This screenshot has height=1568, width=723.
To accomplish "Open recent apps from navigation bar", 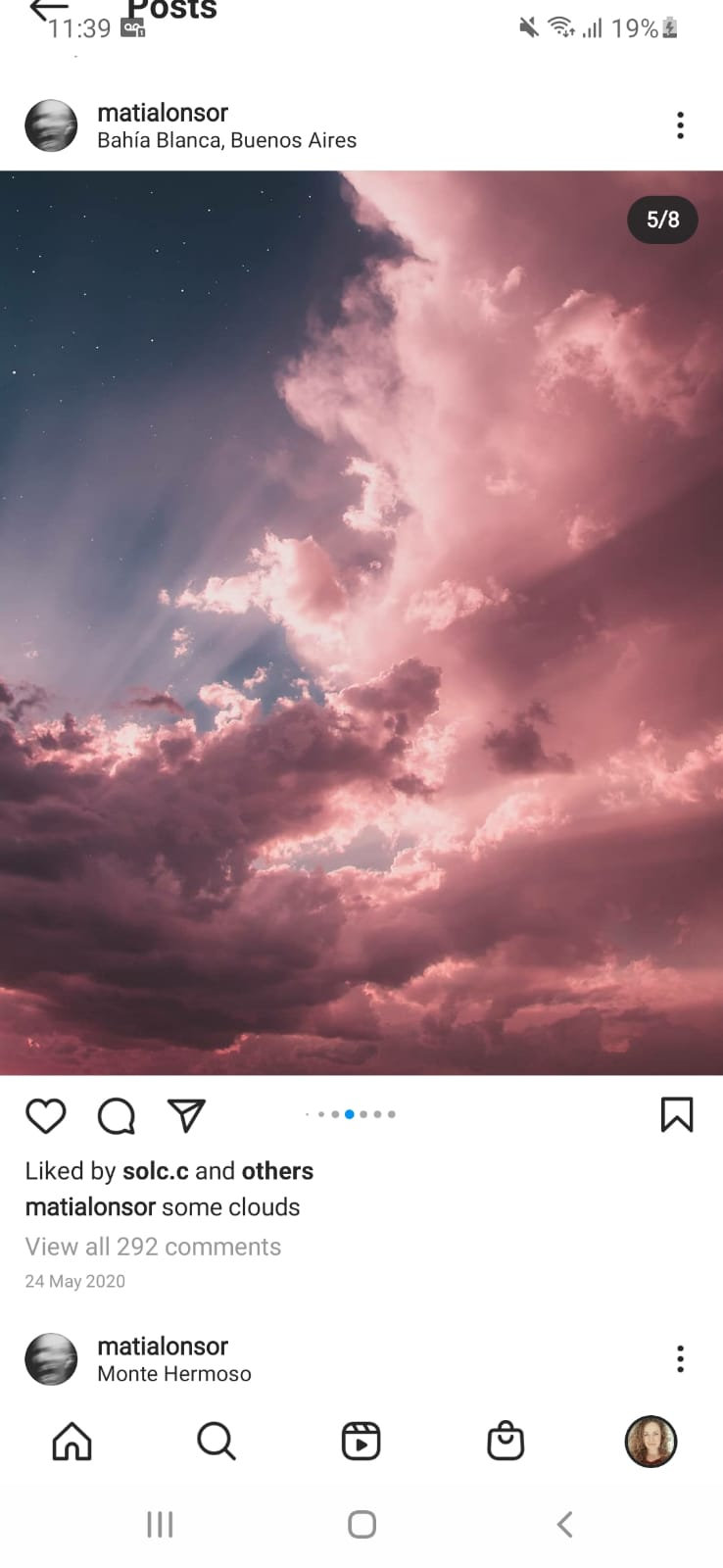I will pyautogui.click(x=160, y=1524).
